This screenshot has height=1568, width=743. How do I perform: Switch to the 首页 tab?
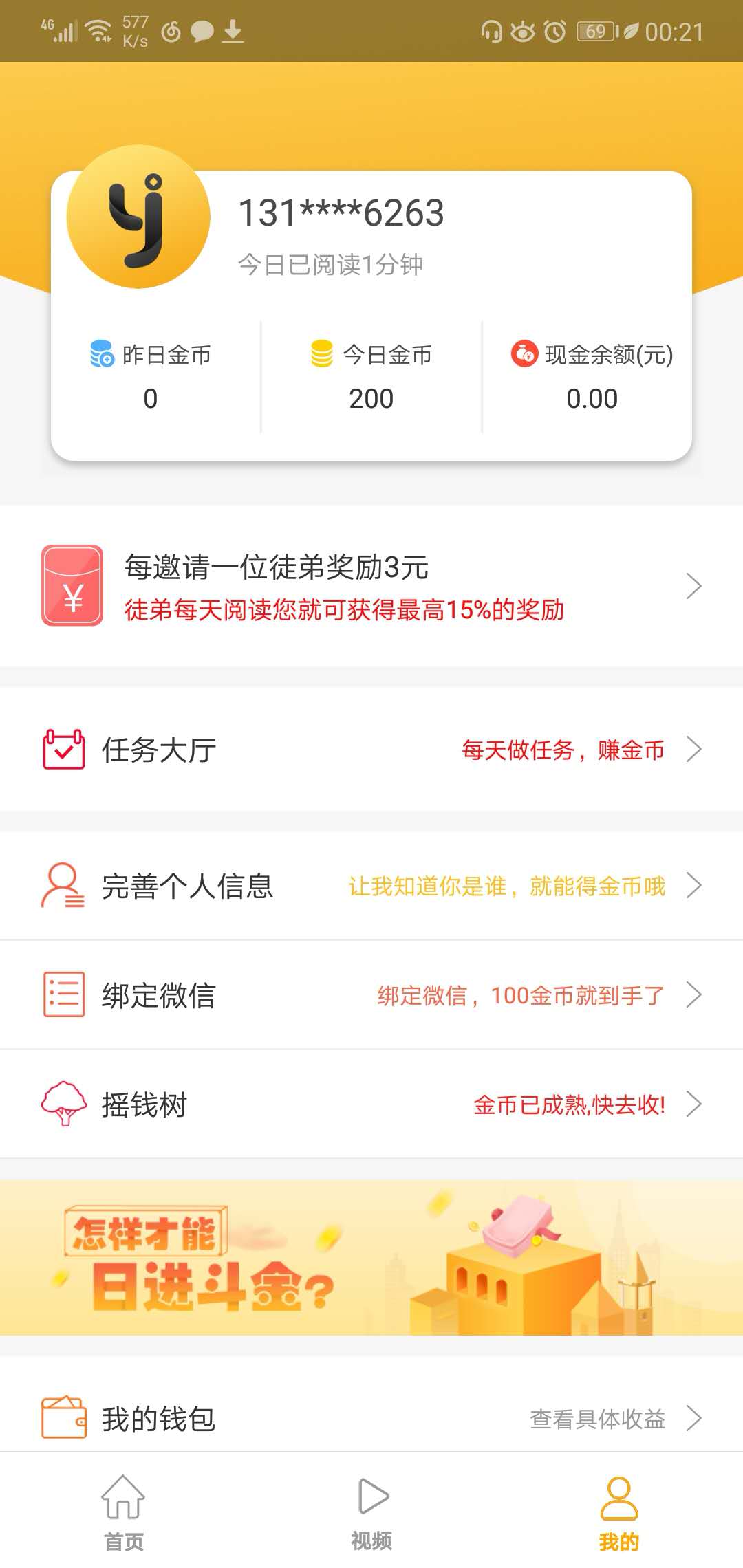click(124, 1513)
